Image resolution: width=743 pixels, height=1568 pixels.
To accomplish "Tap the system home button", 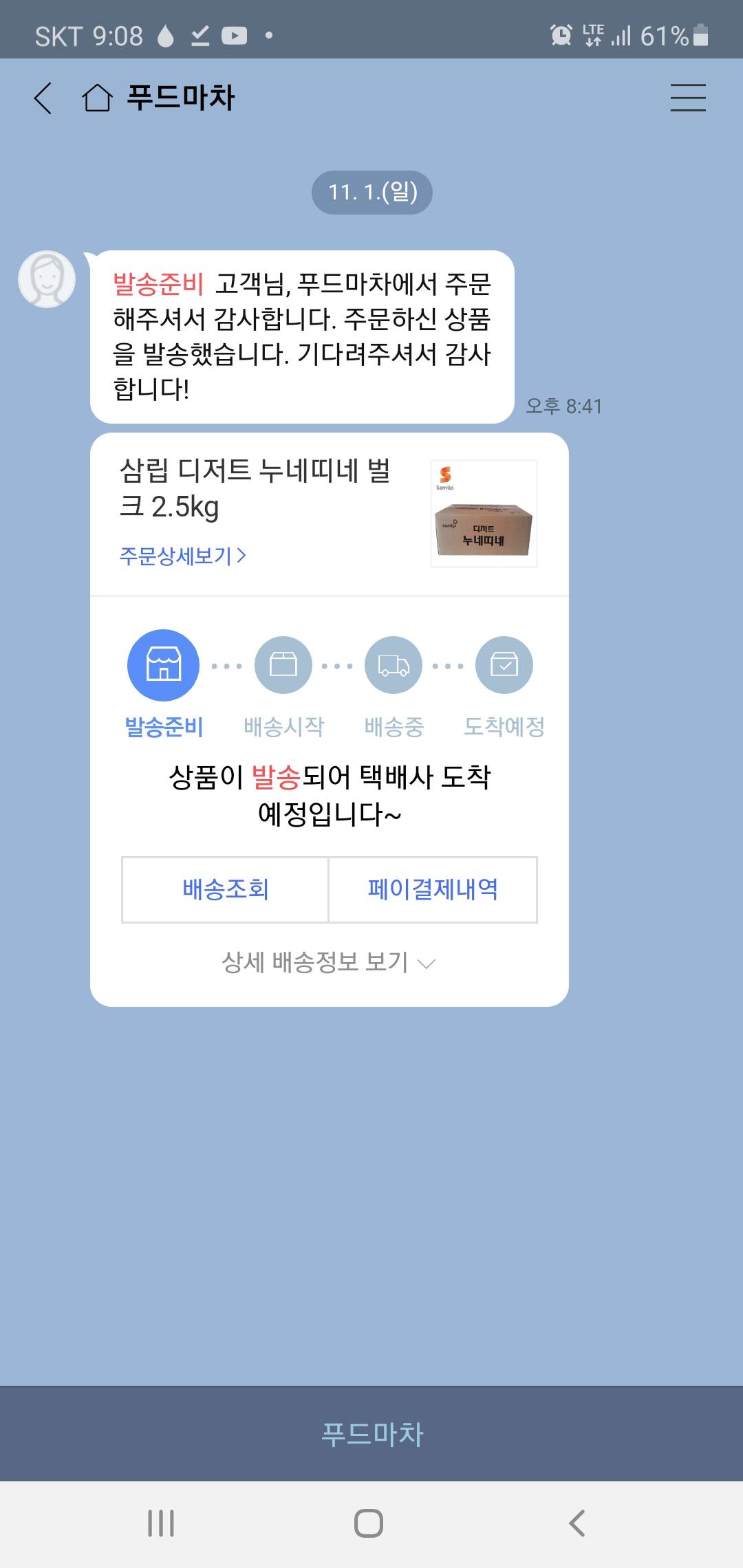I will pyautogui.click(x=369, y=1523).
